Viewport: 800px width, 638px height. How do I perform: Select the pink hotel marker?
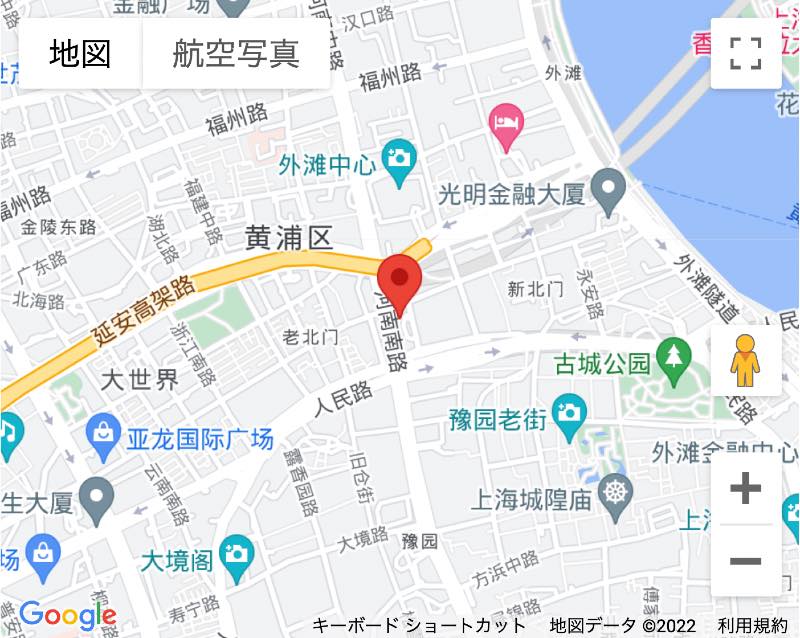pyautogui.click(x=505, y=124)
